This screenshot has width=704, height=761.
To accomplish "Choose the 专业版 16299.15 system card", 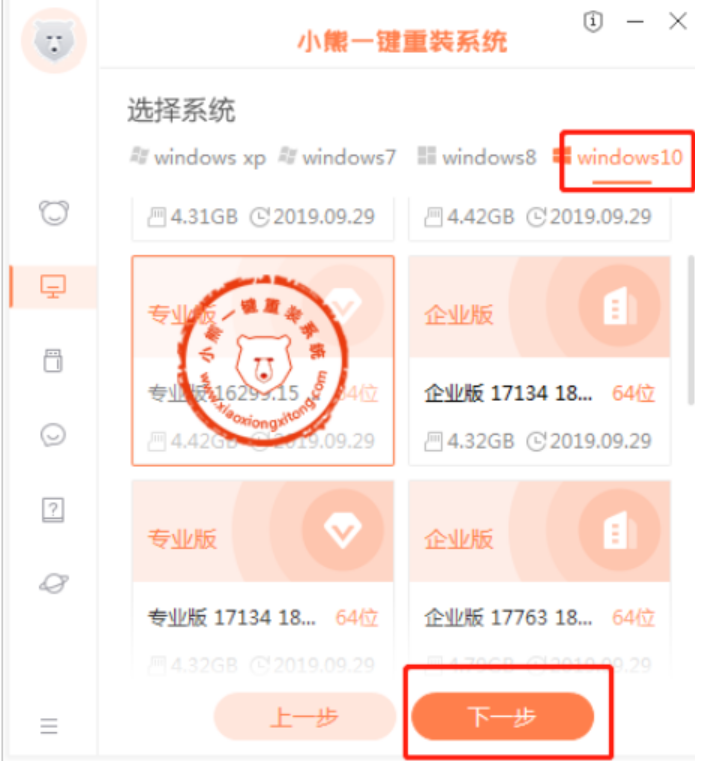I will (263, 360).
